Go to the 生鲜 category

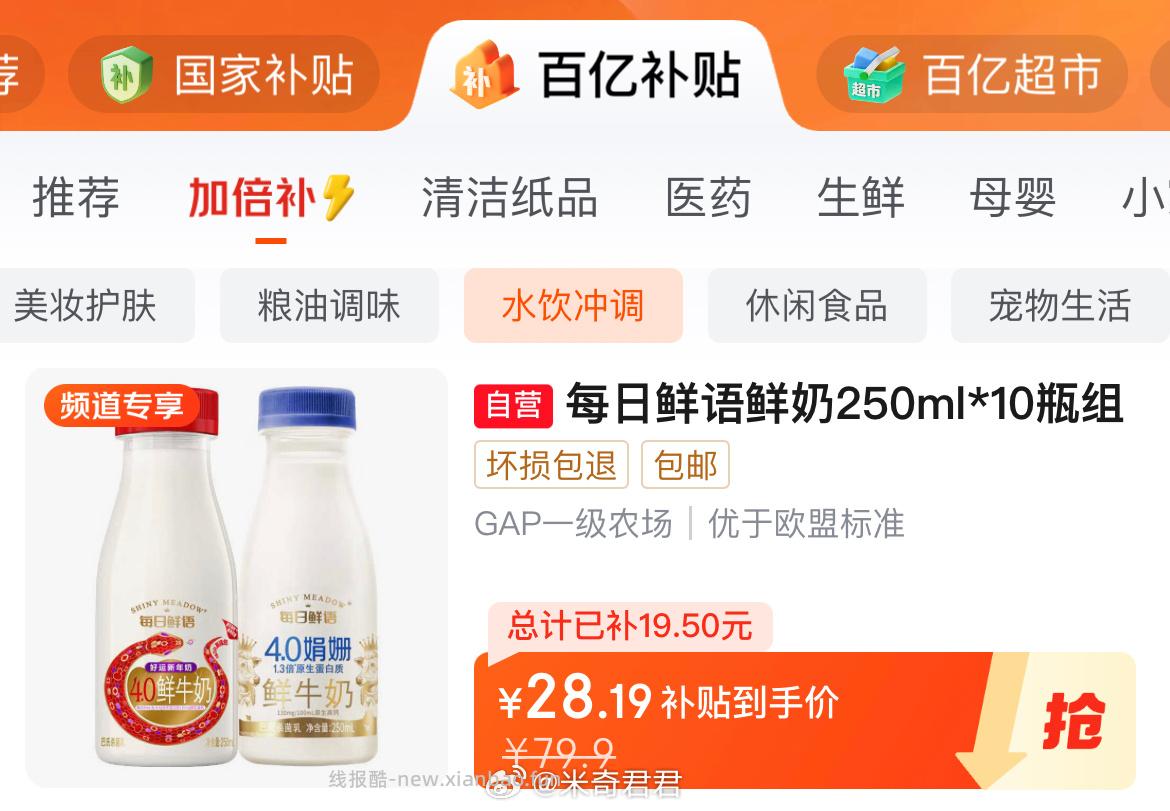[x=860, y=197]
